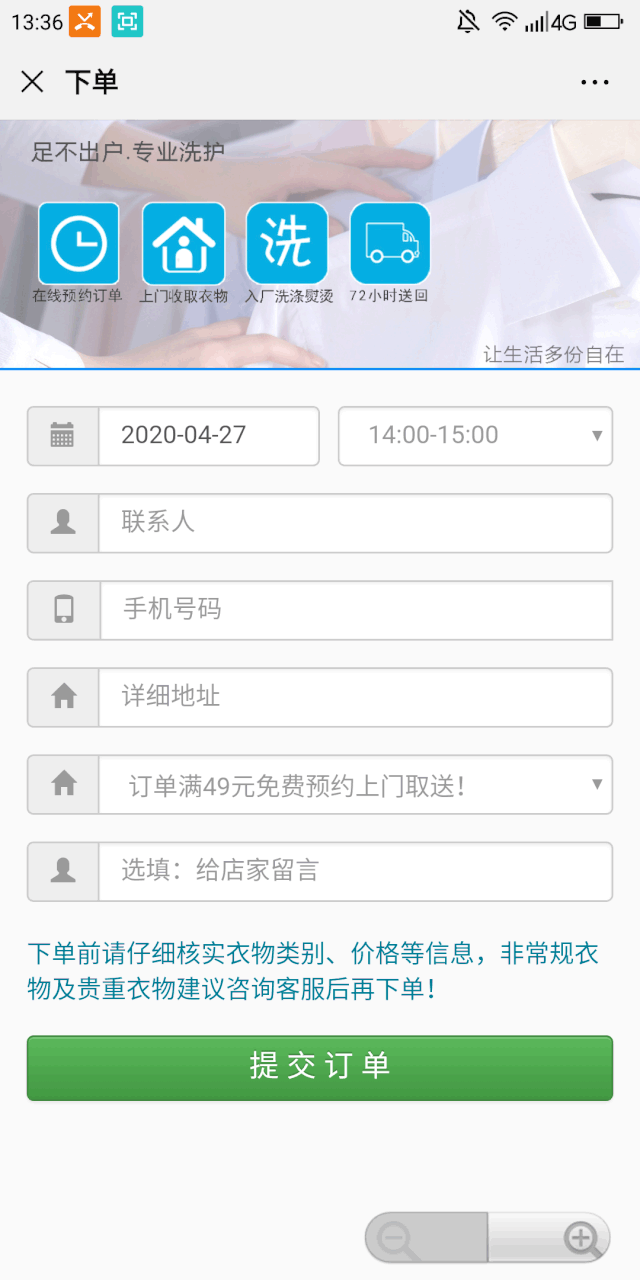Open the three-dot overflow menu

[x=594, y=83]
